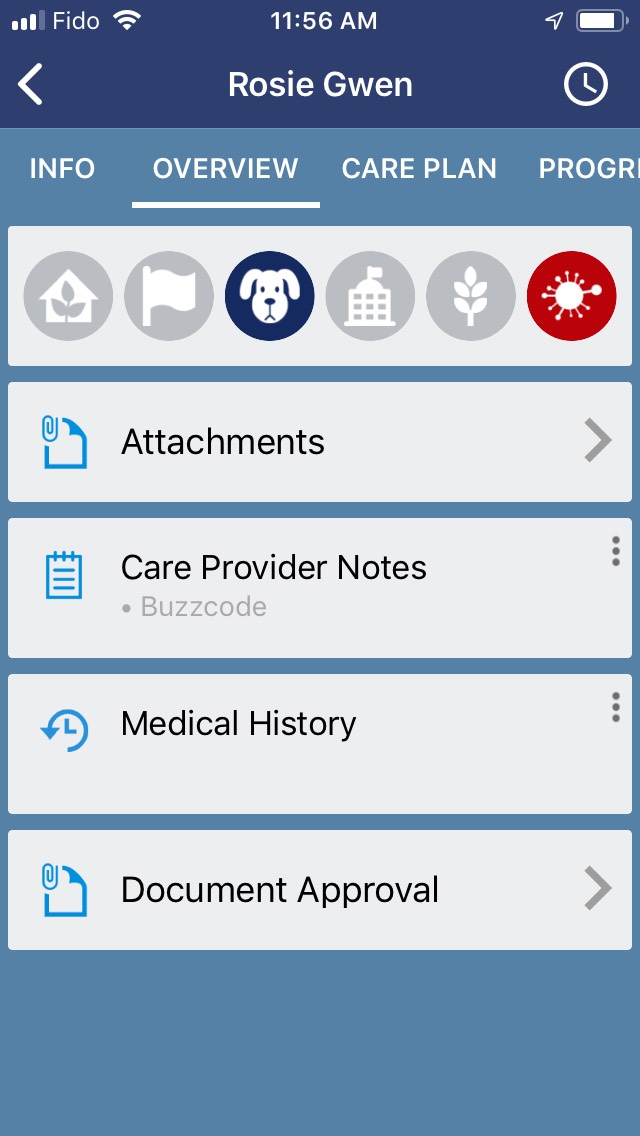Tap the flag indicator icon
The width and height of the screenshot is (640, 1136).
(169, 296)
